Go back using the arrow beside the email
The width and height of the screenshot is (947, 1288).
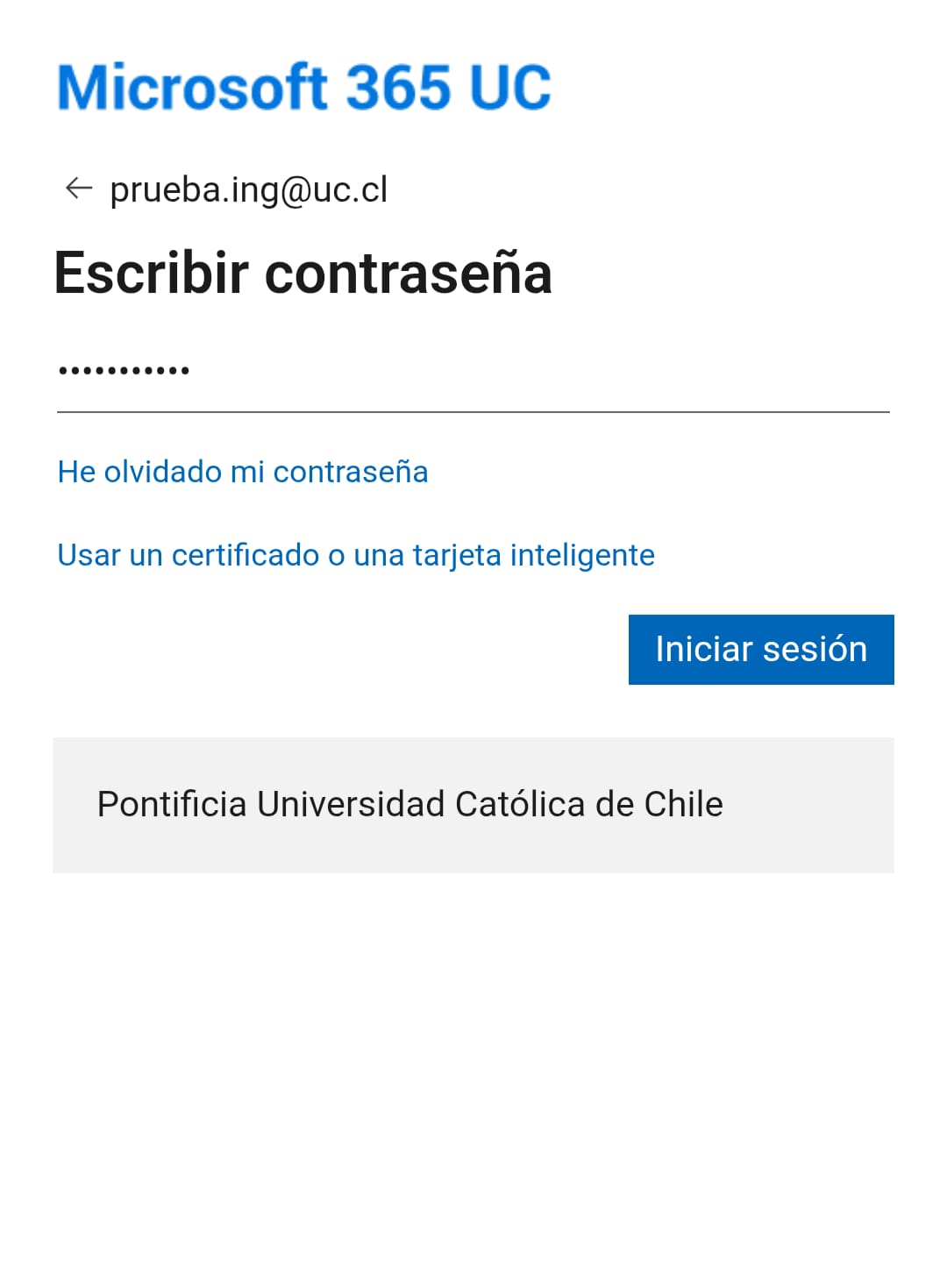(79, 188)
